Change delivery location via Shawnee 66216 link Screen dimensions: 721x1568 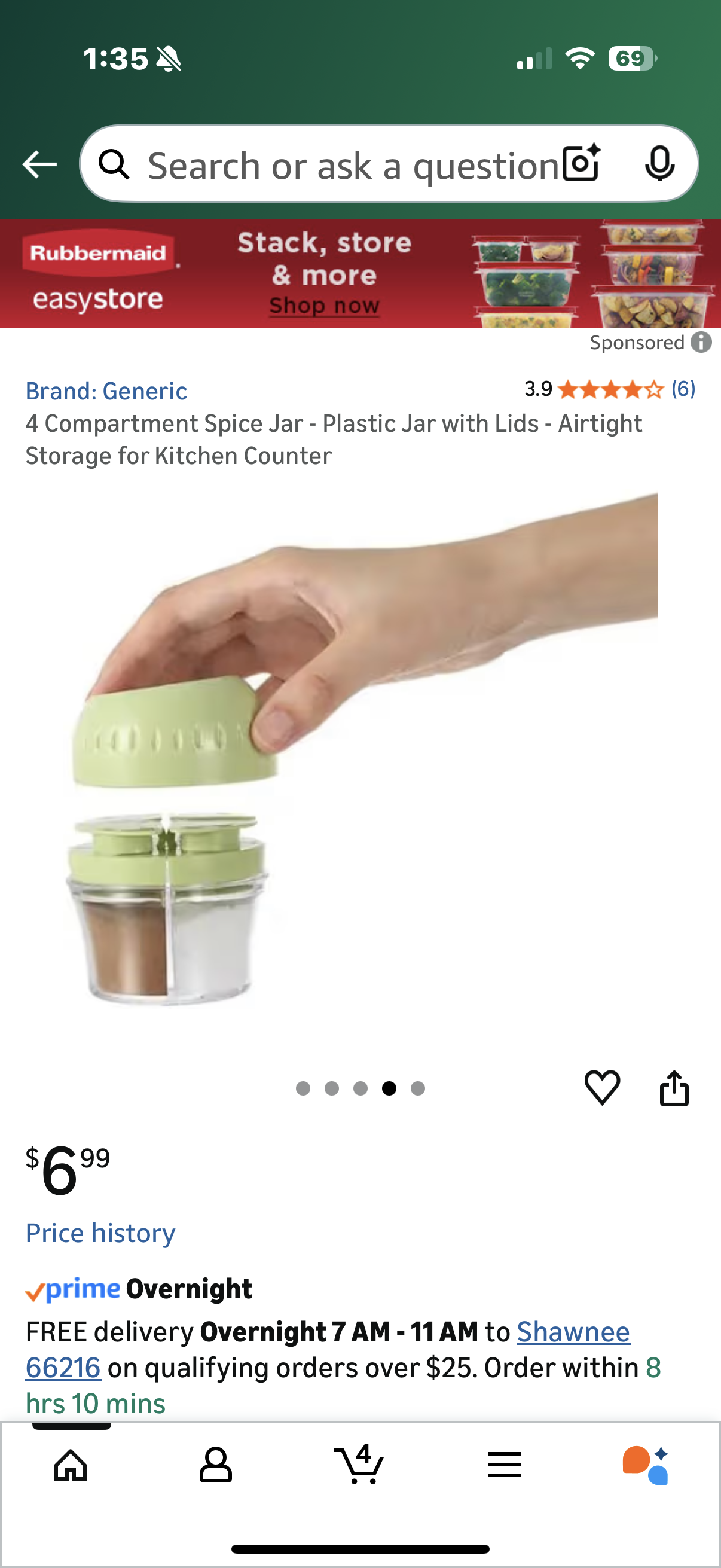pos(573,1331)
